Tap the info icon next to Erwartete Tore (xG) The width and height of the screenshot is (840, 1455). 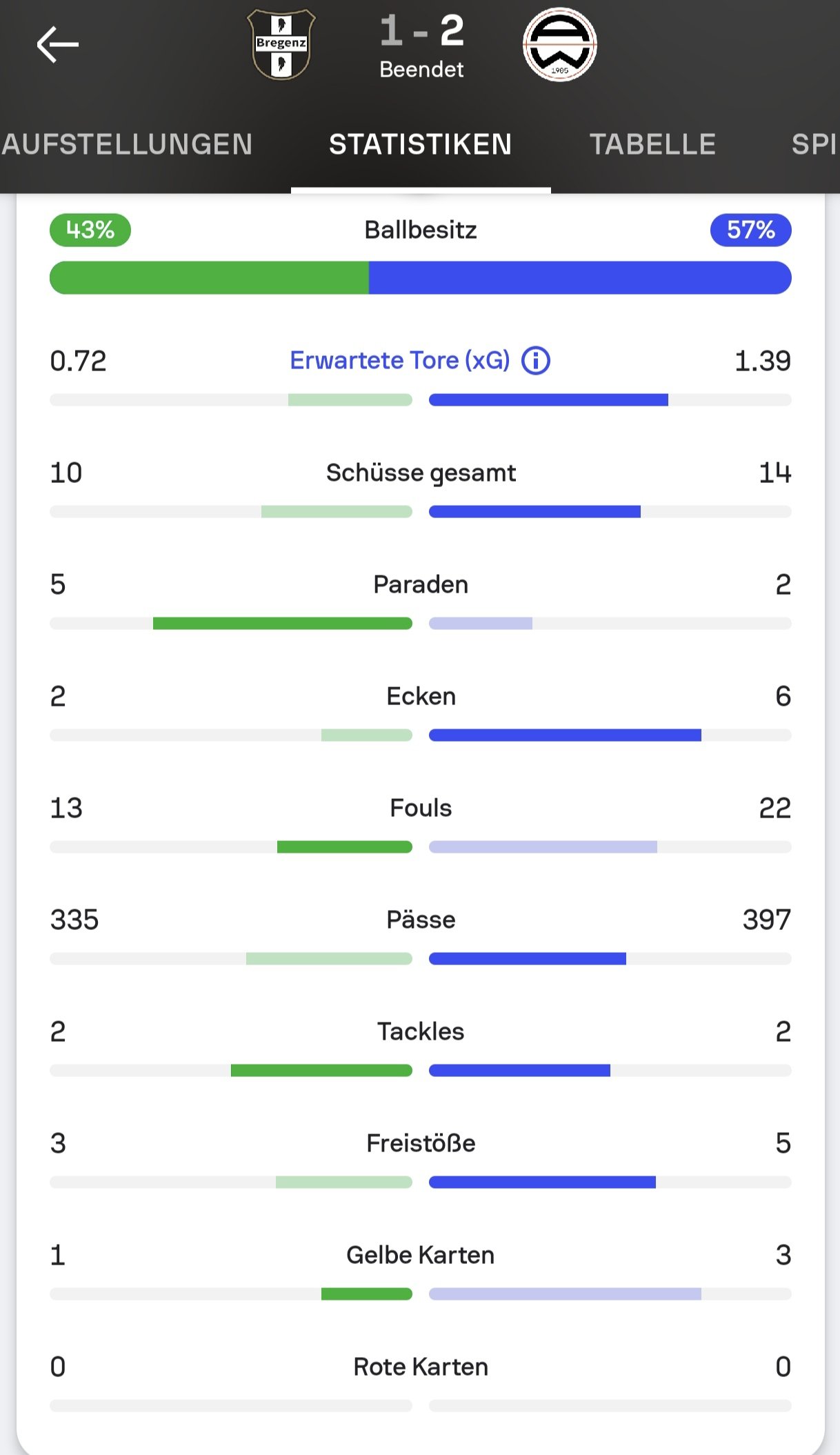(x=536, y=361)
